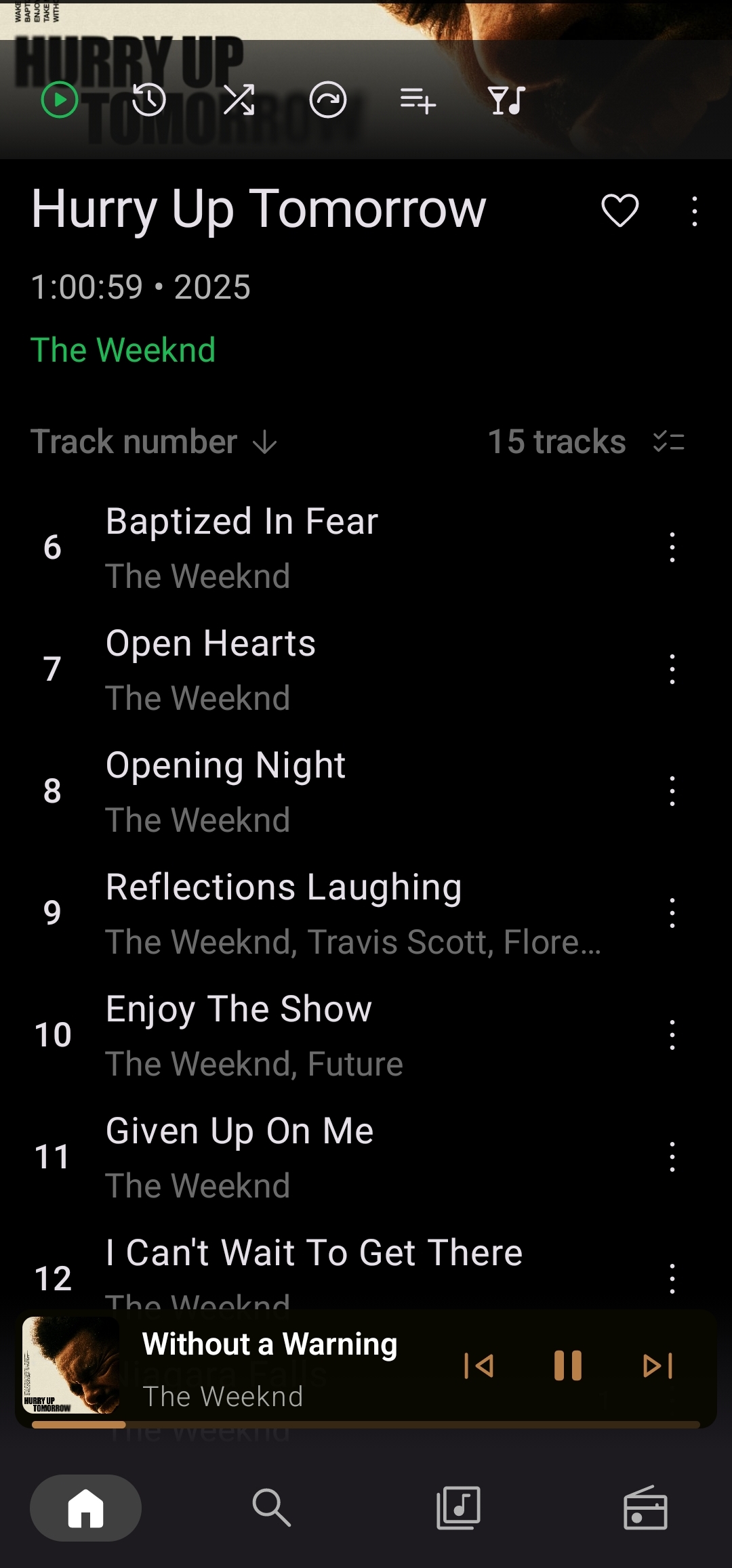Open The Weeknd artist page
The image size is (732, 1568).
[x=123, y=350]
